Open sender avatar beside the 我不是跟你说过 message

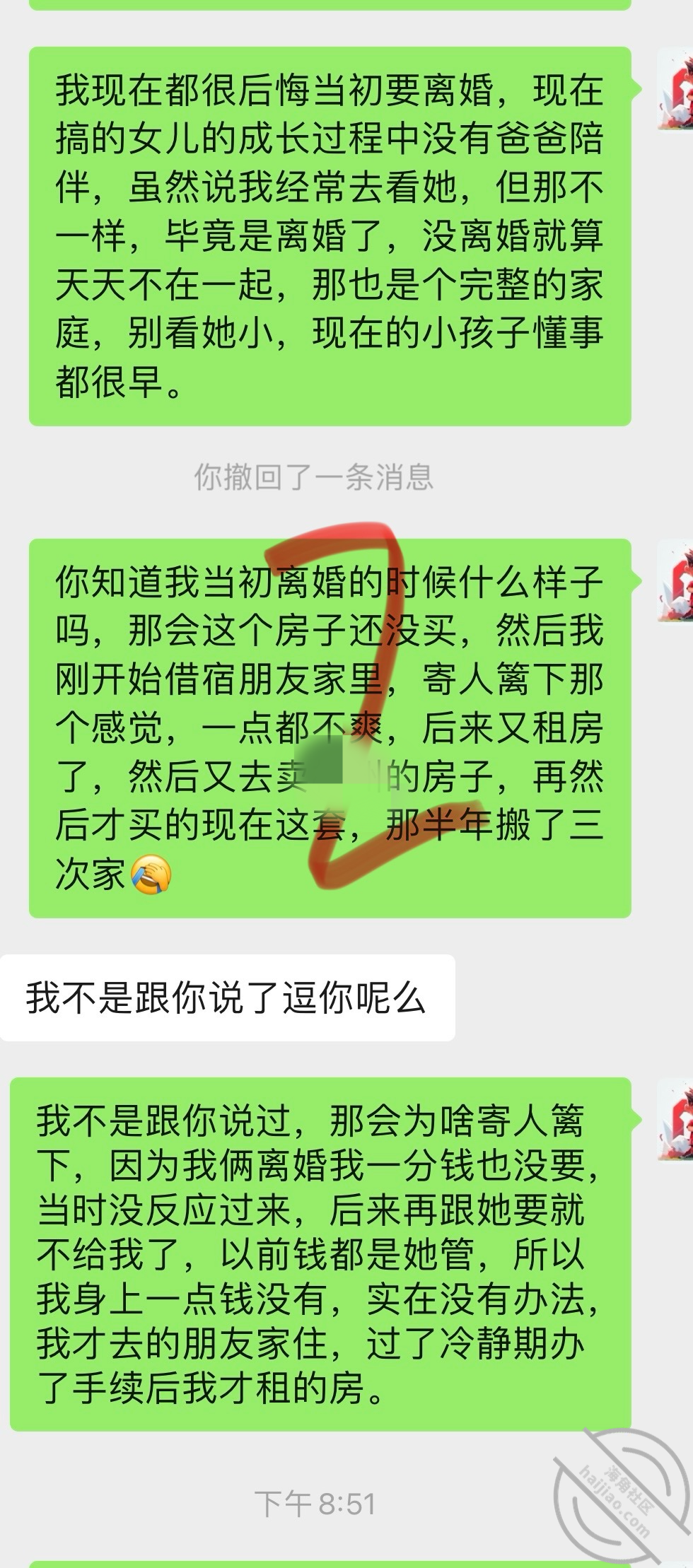click(675, 1120)
